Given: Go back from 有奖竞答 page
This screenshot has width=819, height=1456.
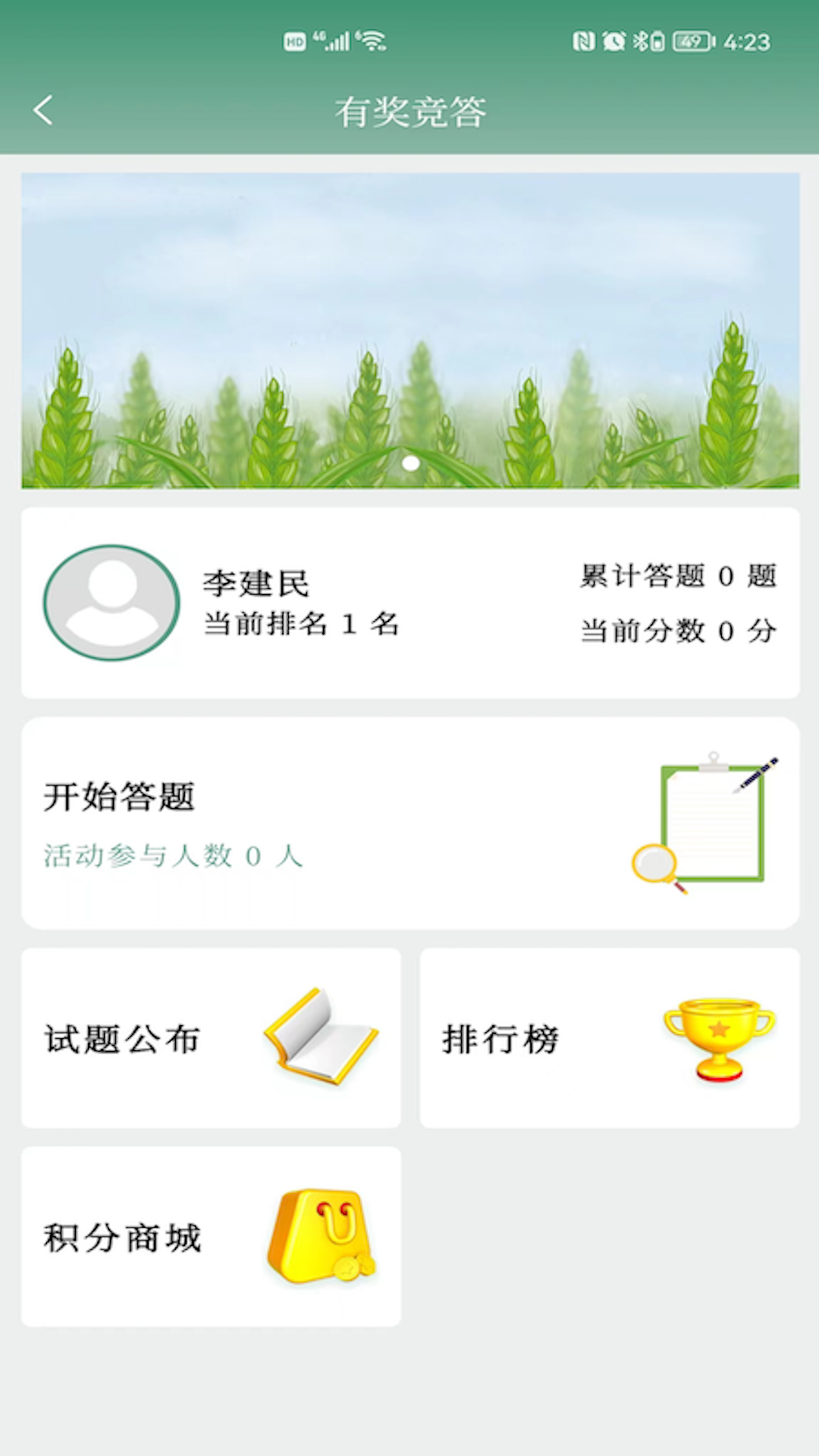Looking at the screenshot, I should pyautogui.click(x=43, y=111).
